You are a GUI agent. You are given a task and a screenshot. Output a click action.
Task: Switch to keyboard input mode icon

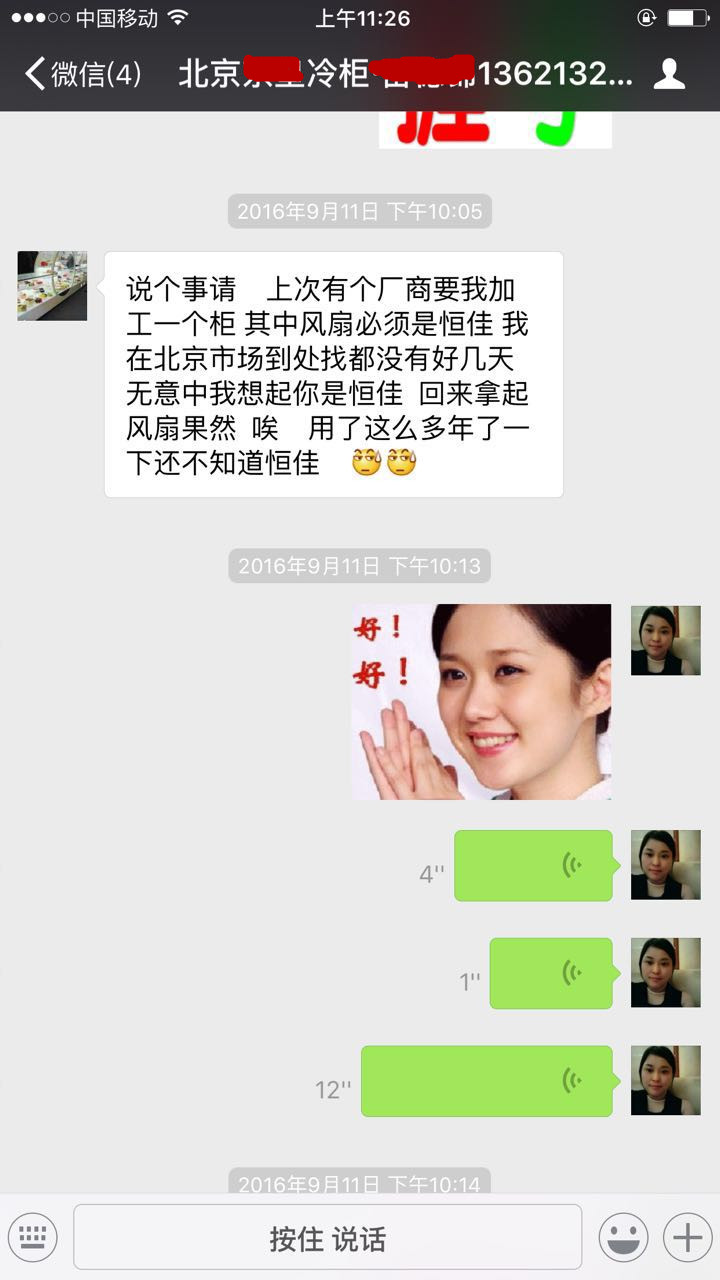coord(33,1237)
